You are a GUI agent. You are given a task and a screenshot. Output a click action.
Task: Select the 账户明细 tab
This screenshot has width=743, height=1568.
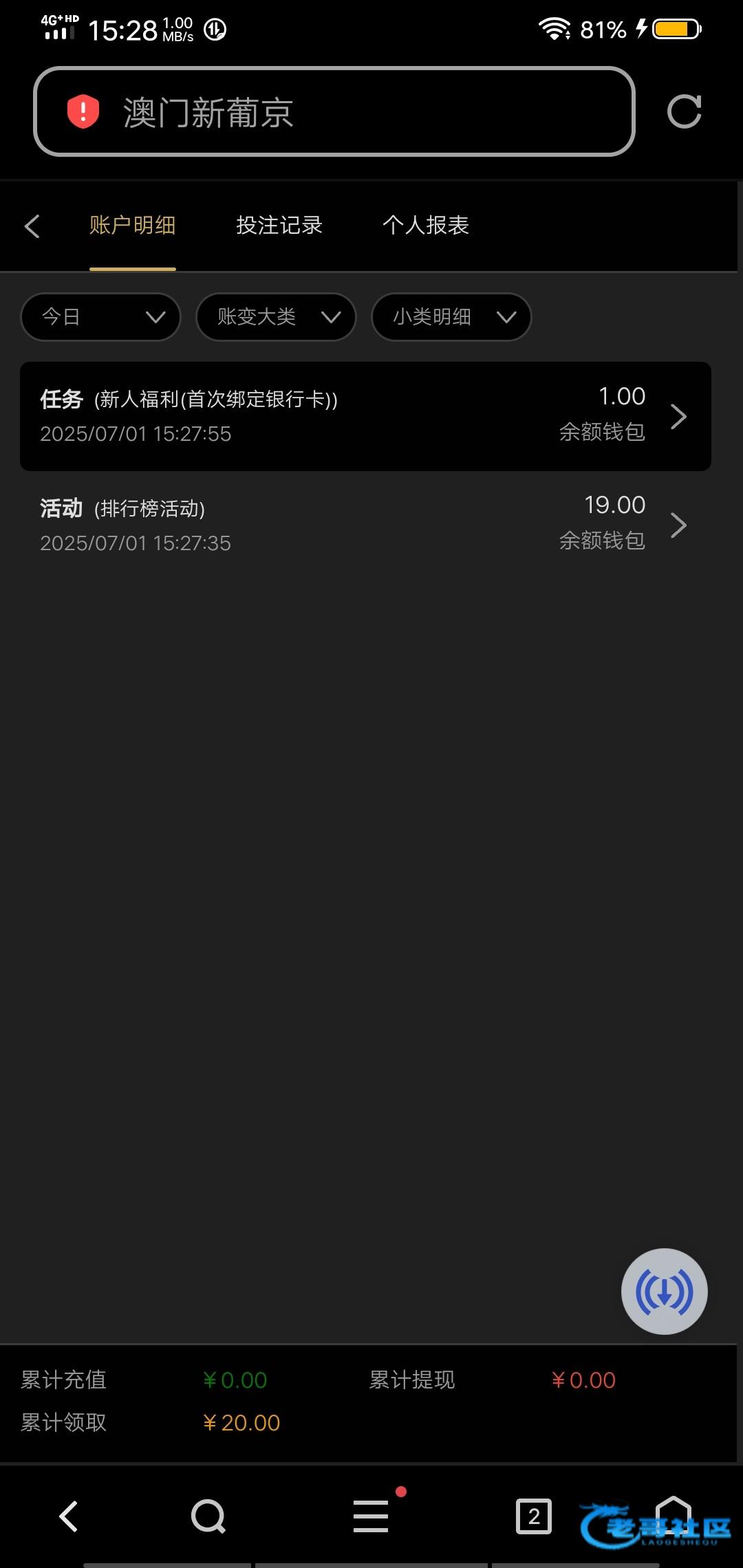[x=132, y=226]
